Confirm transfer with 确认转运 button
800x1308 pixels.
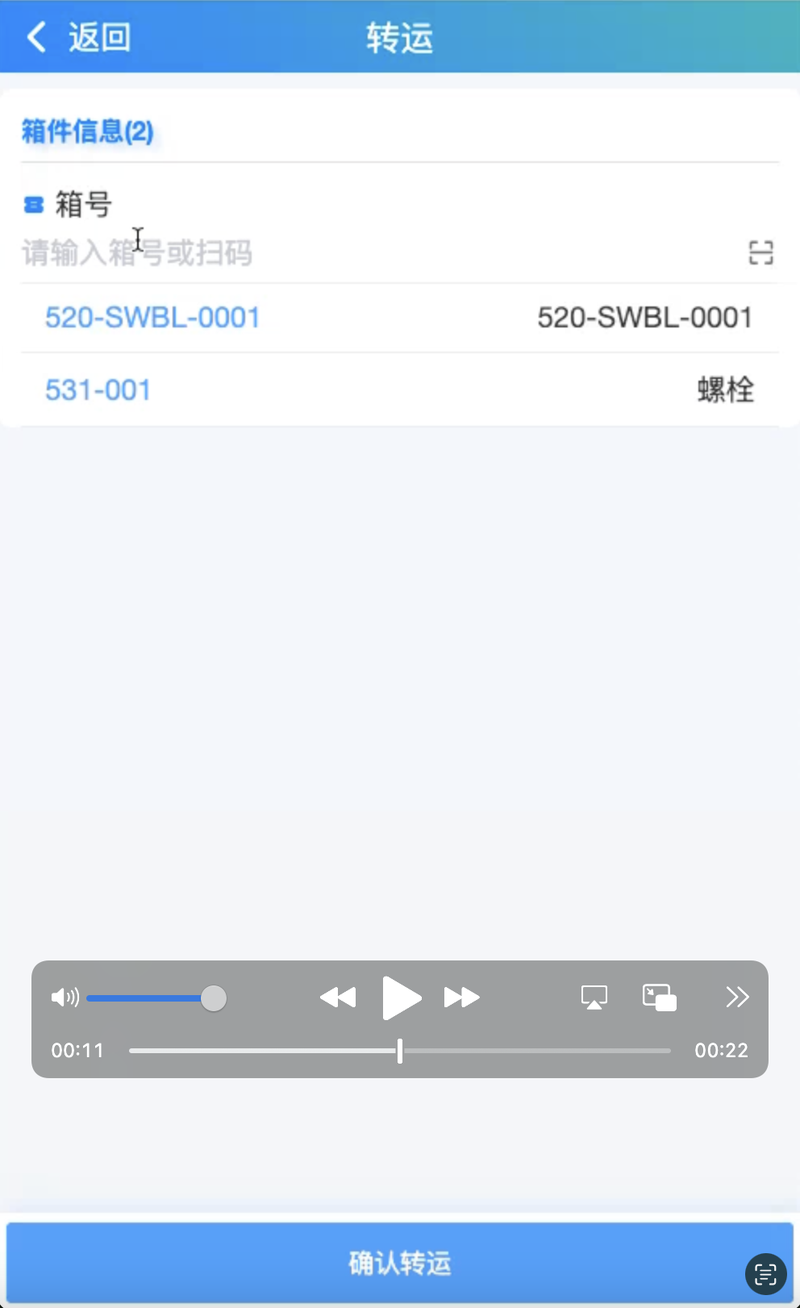click(400, 1262)
